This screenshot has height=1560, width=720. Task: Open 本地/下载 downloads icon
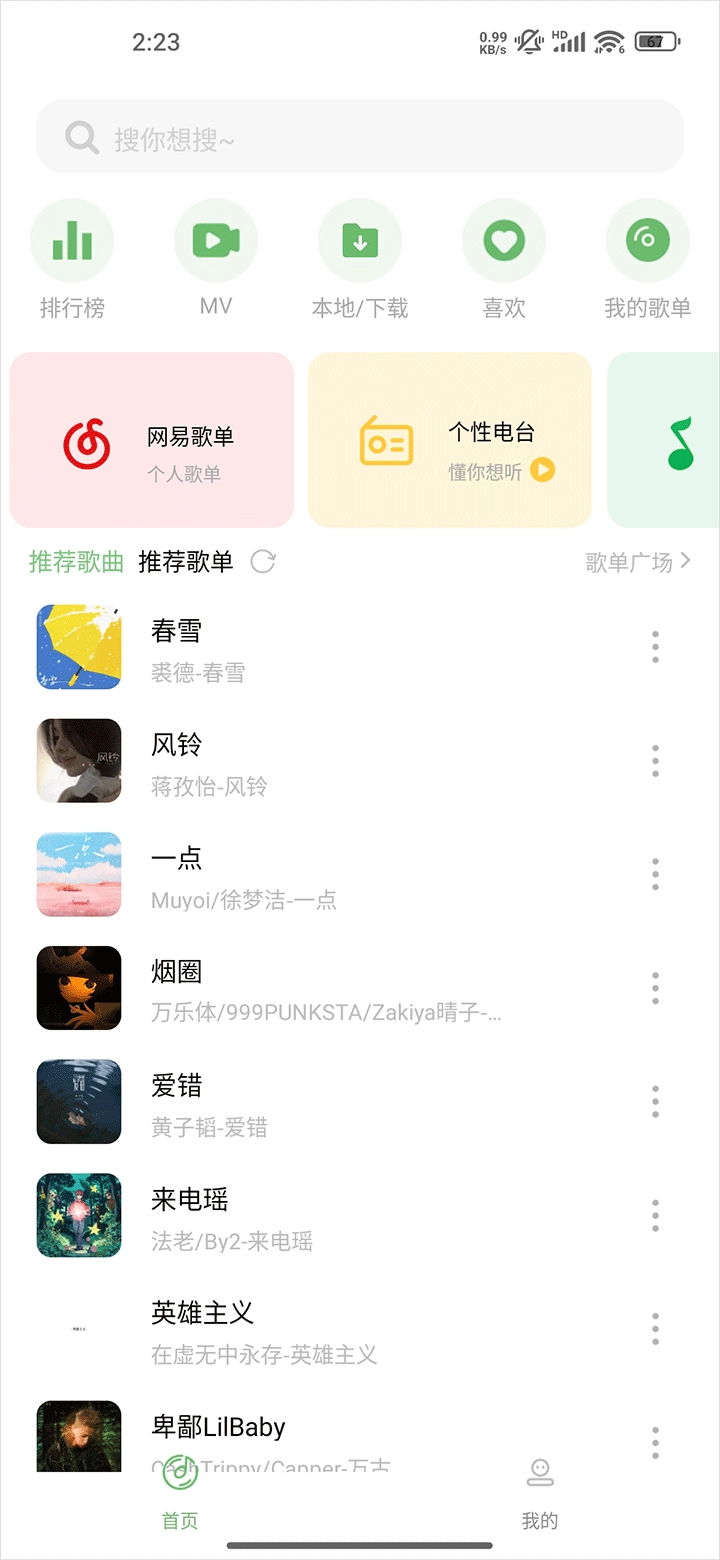point(360,240)
